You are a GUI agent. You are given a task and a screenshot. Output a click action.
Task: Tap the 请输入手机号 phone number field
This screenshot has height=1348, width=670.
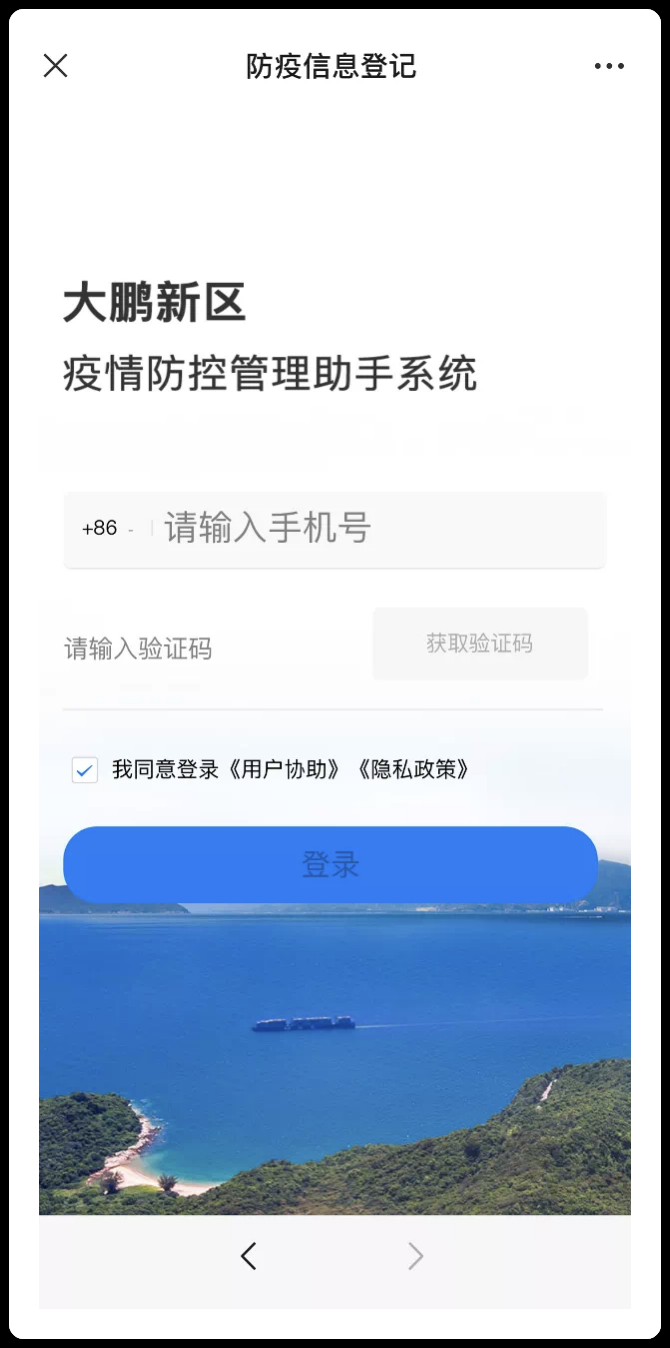pyautogui.click(x=380, y=528)
